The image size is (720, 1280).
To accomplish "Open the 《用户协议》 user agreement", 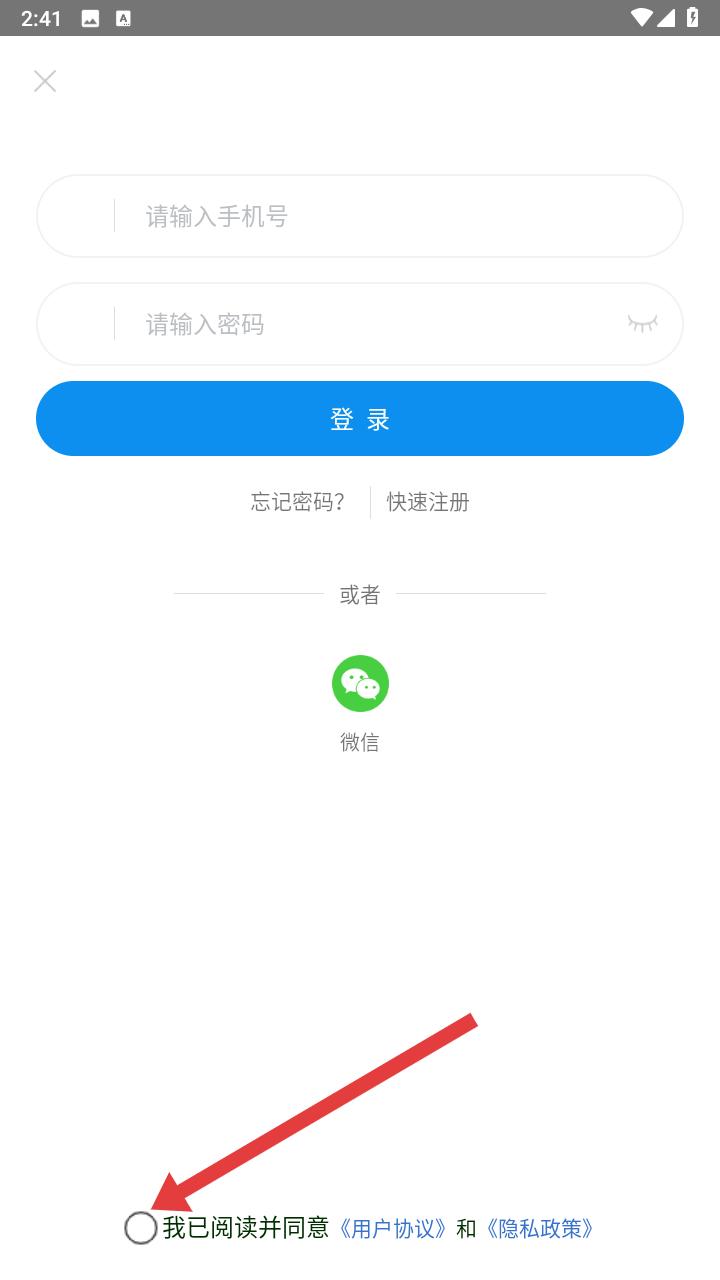I will click(x=392, y=1228).
